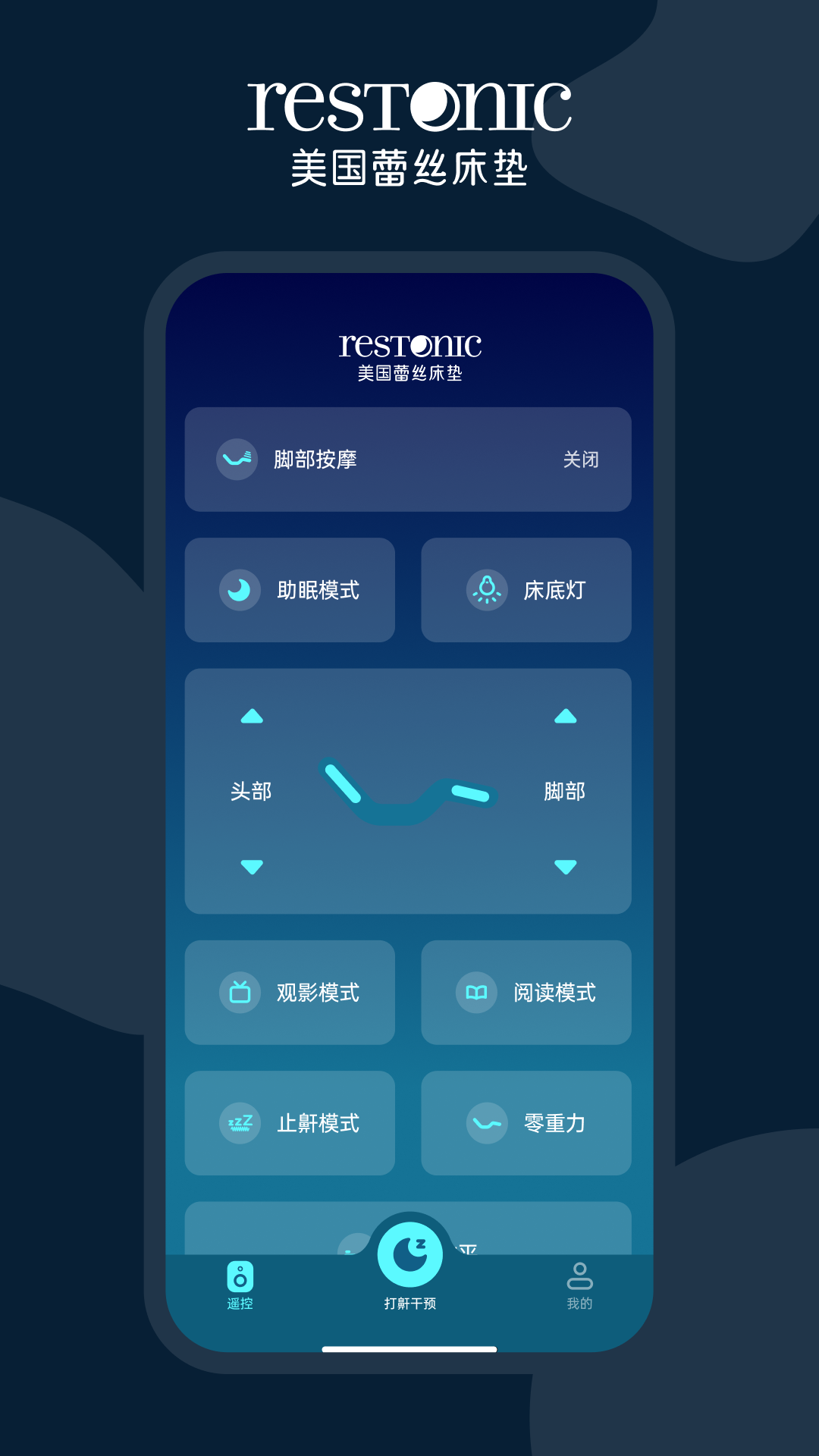
Task: Click the light bulb icon in 床底灯
Action: (488, 591)
